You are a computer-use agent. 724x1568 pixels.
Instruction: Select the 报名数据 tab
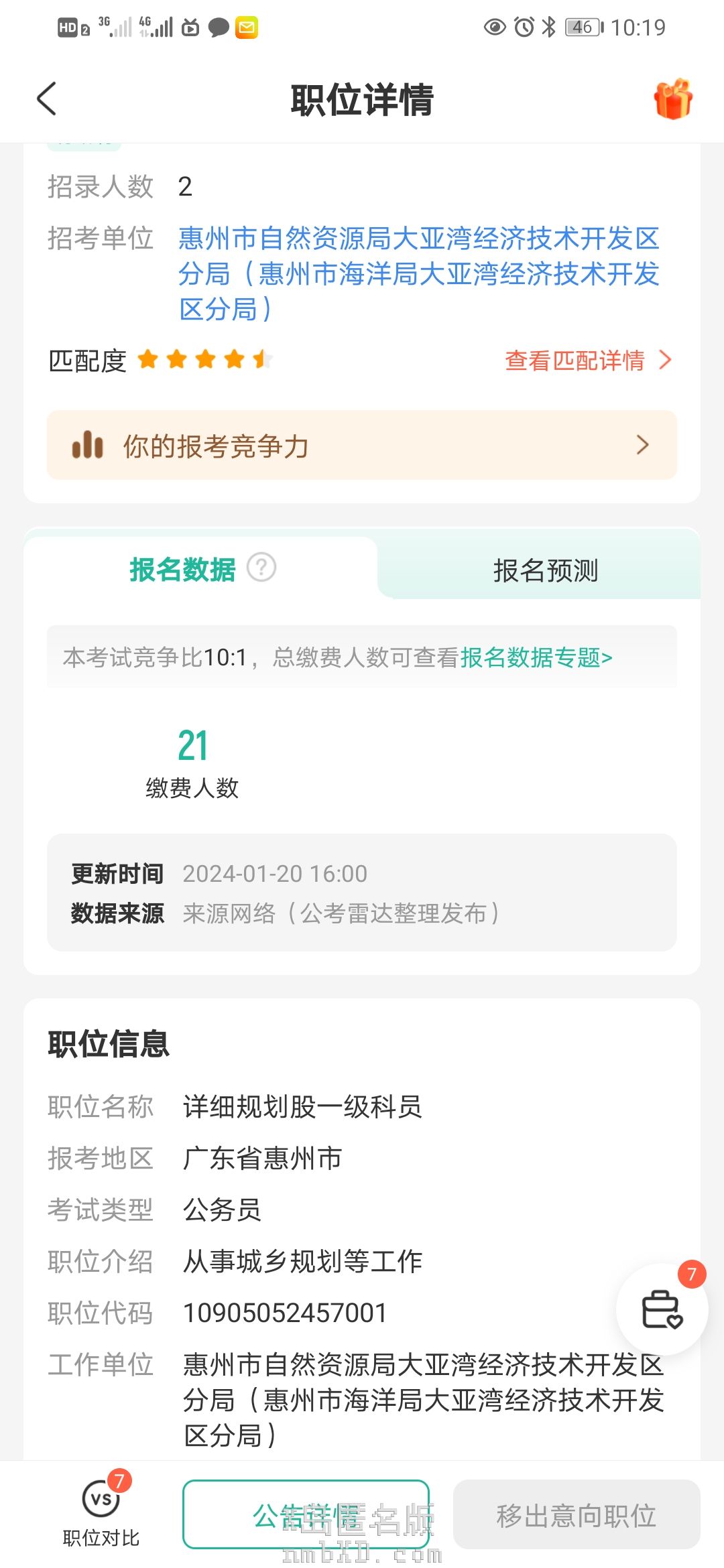(182, 570)
